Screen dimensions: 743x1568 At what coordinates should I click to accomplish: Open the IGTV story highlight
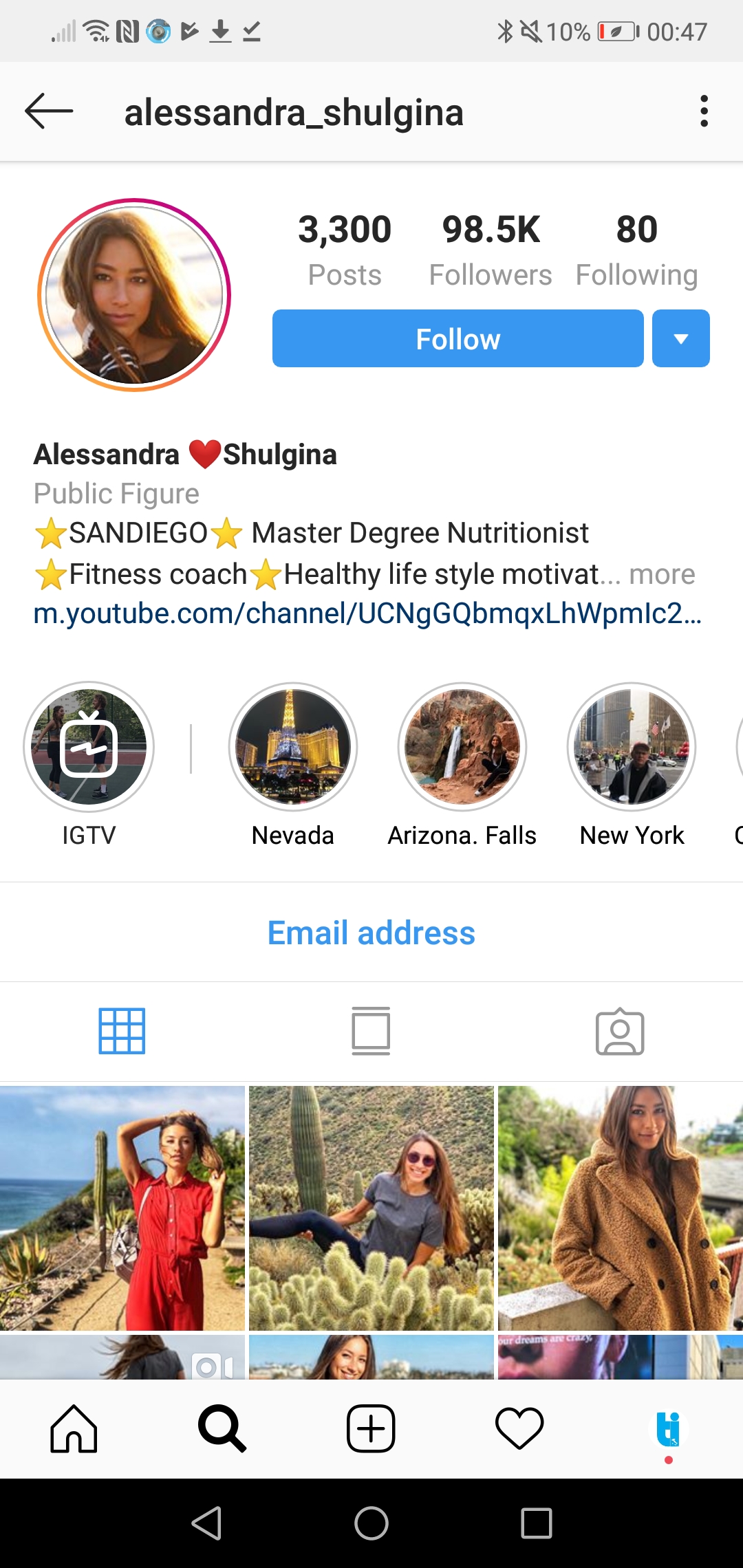tap(89, 748)
